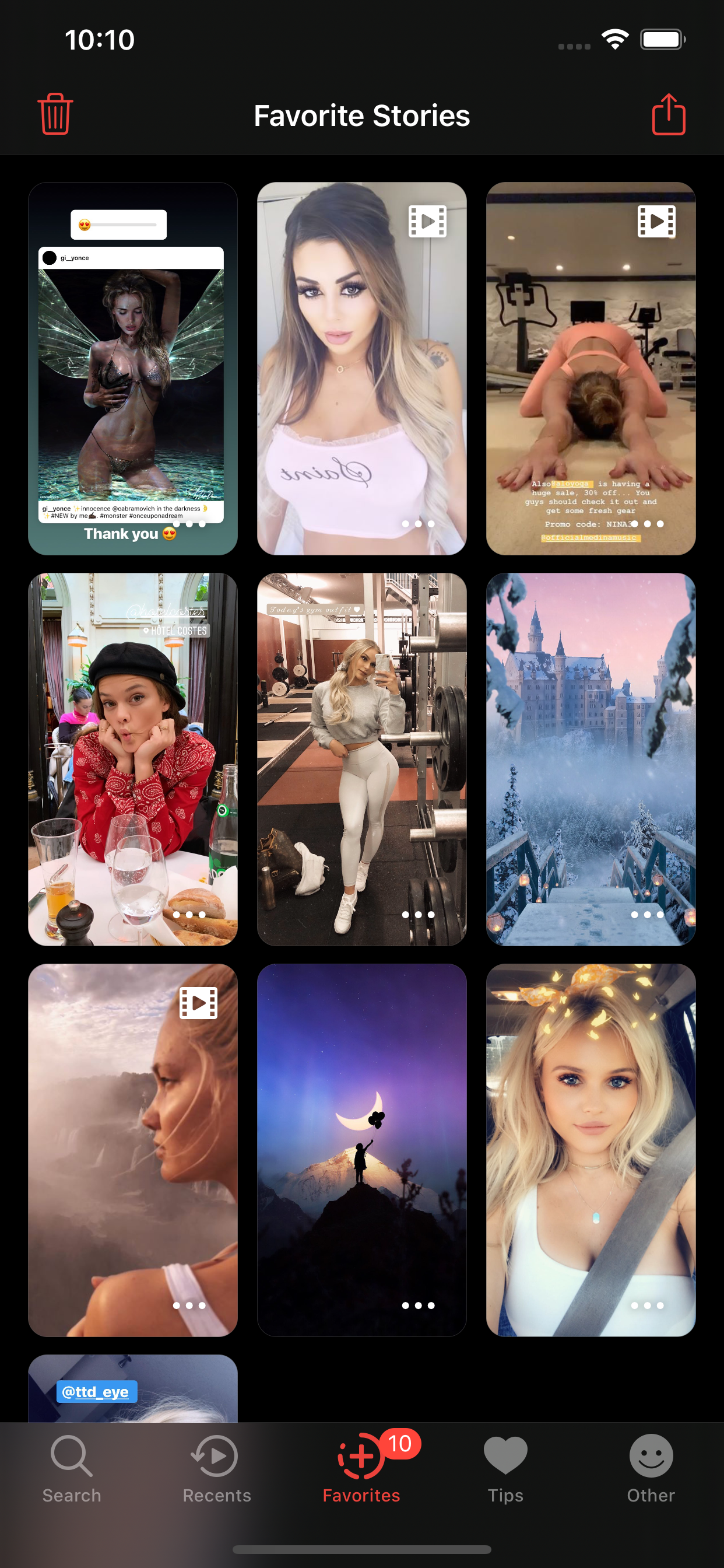Image resolution: width=724 pixels, height=1568 pixels.
Task: Open the snowy castle story
Action: [591, 759]
